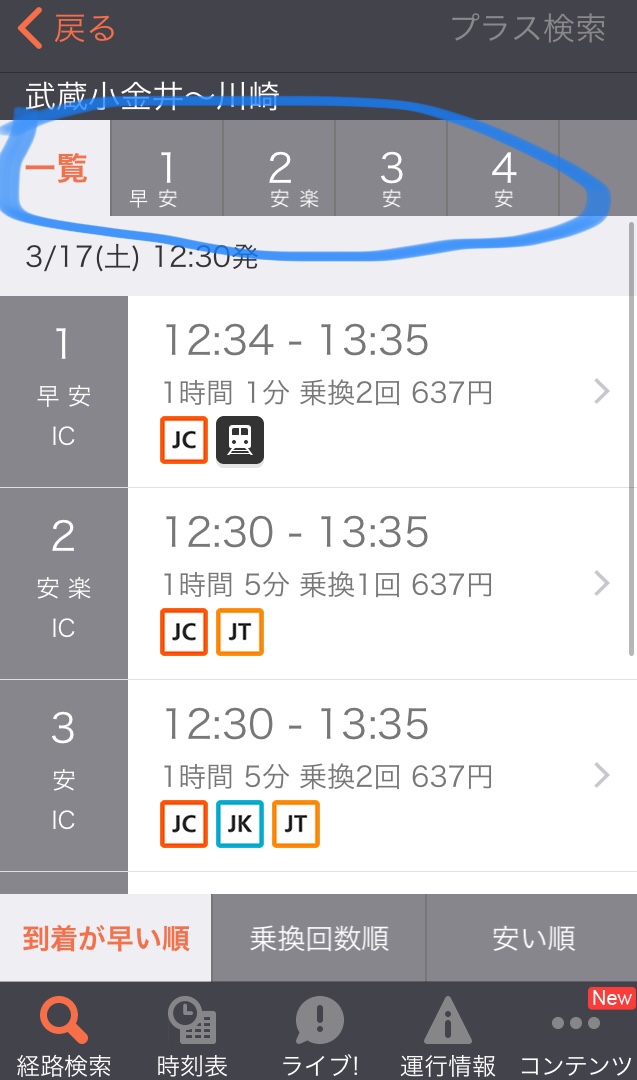Sort routes by 到着が早い順
The width and height of the screenshot is (637, 1080).
click(x=106, y=938)
